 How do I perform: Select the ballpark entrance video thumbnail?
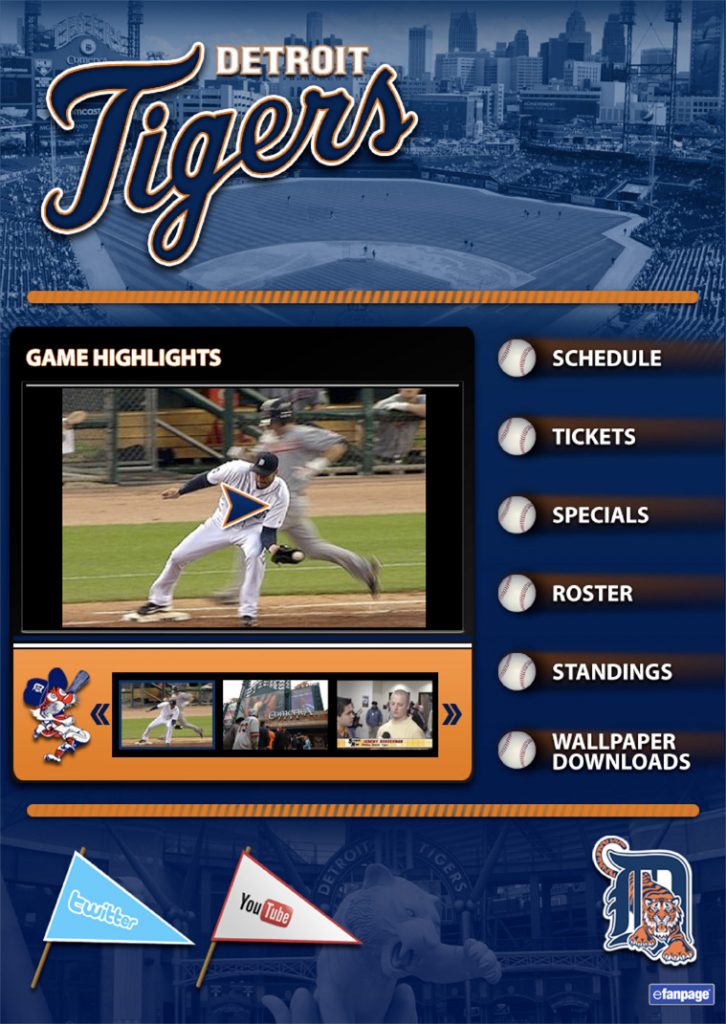pos(275,714)
